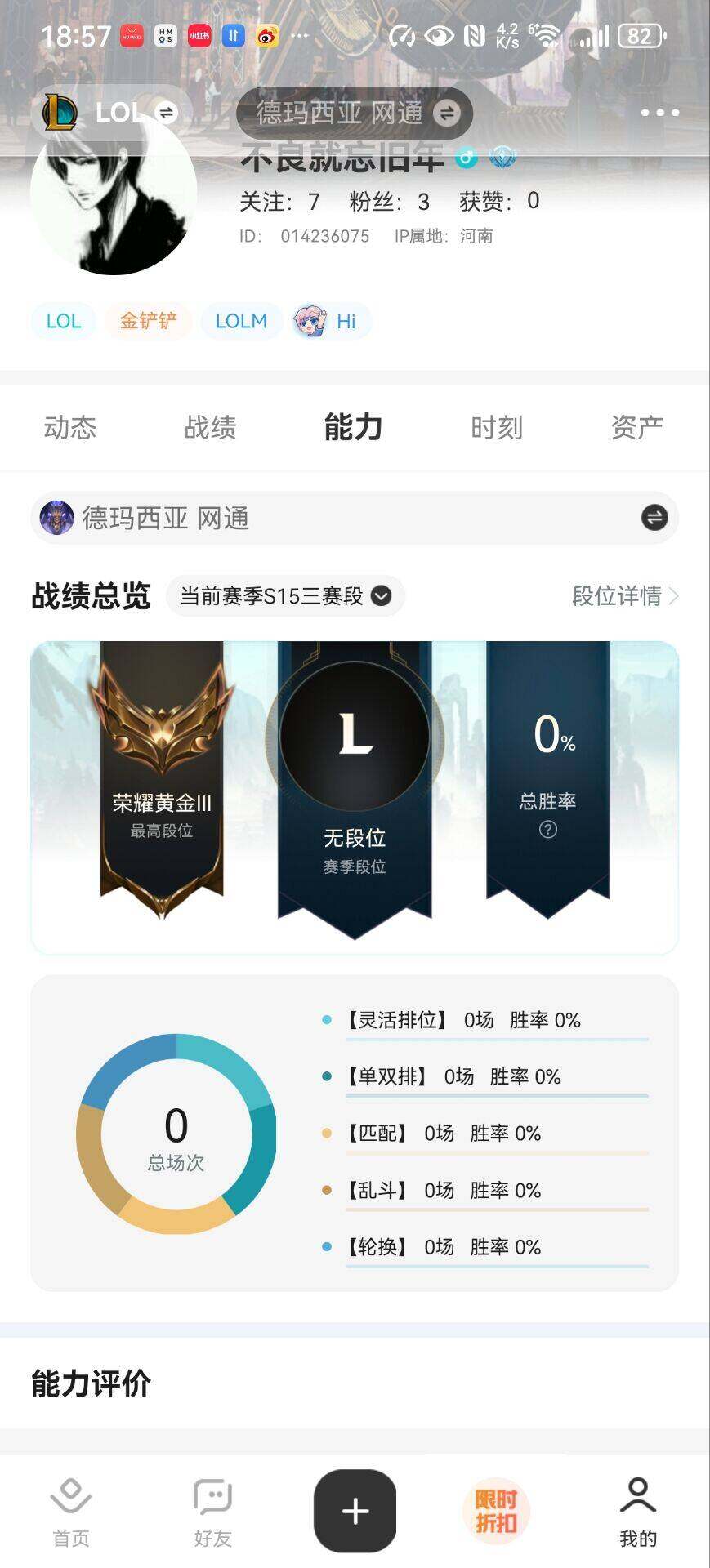Open 段位详情 rank details
Viewport: 710px width, 1568px height.
[x=625, y=596]
